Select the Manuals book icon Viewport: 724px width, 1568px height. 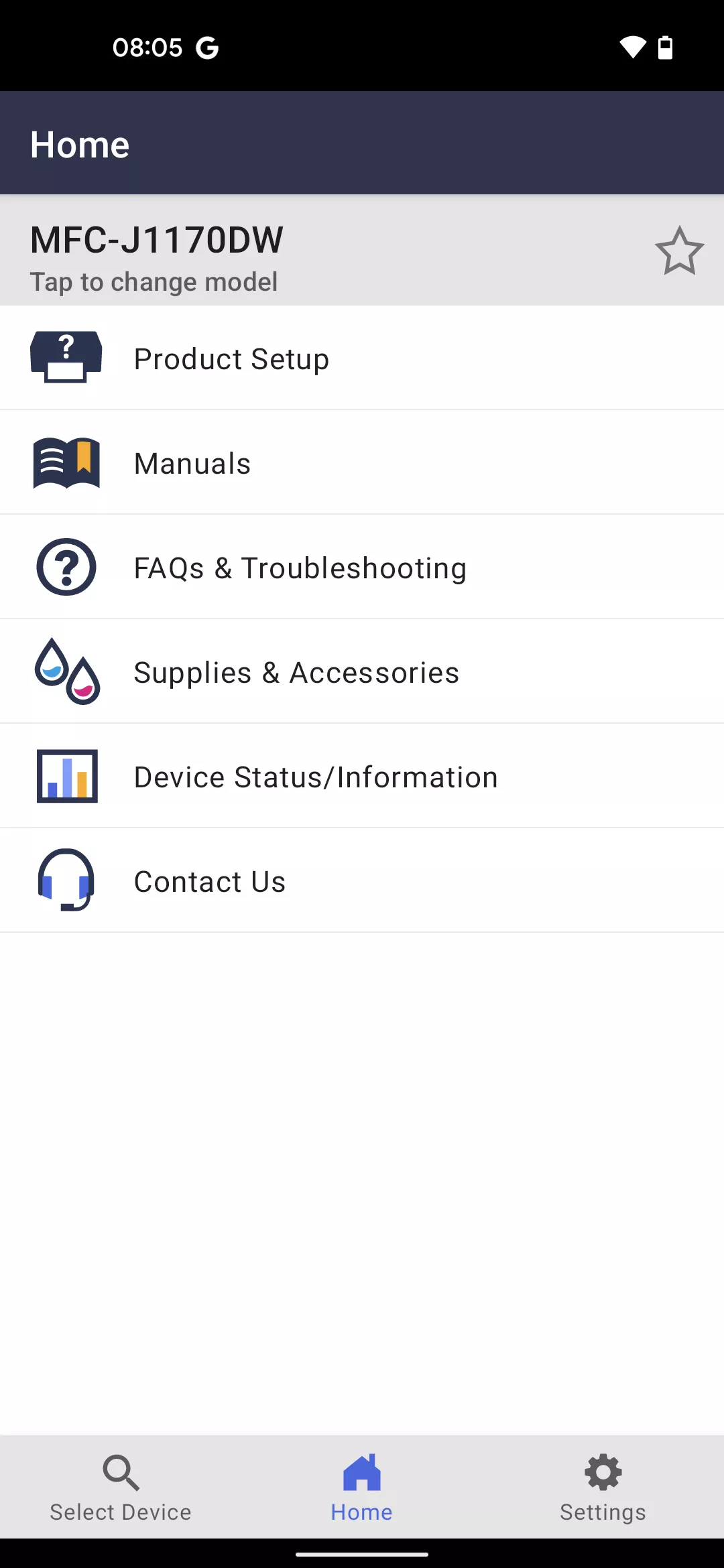(66, 462)
